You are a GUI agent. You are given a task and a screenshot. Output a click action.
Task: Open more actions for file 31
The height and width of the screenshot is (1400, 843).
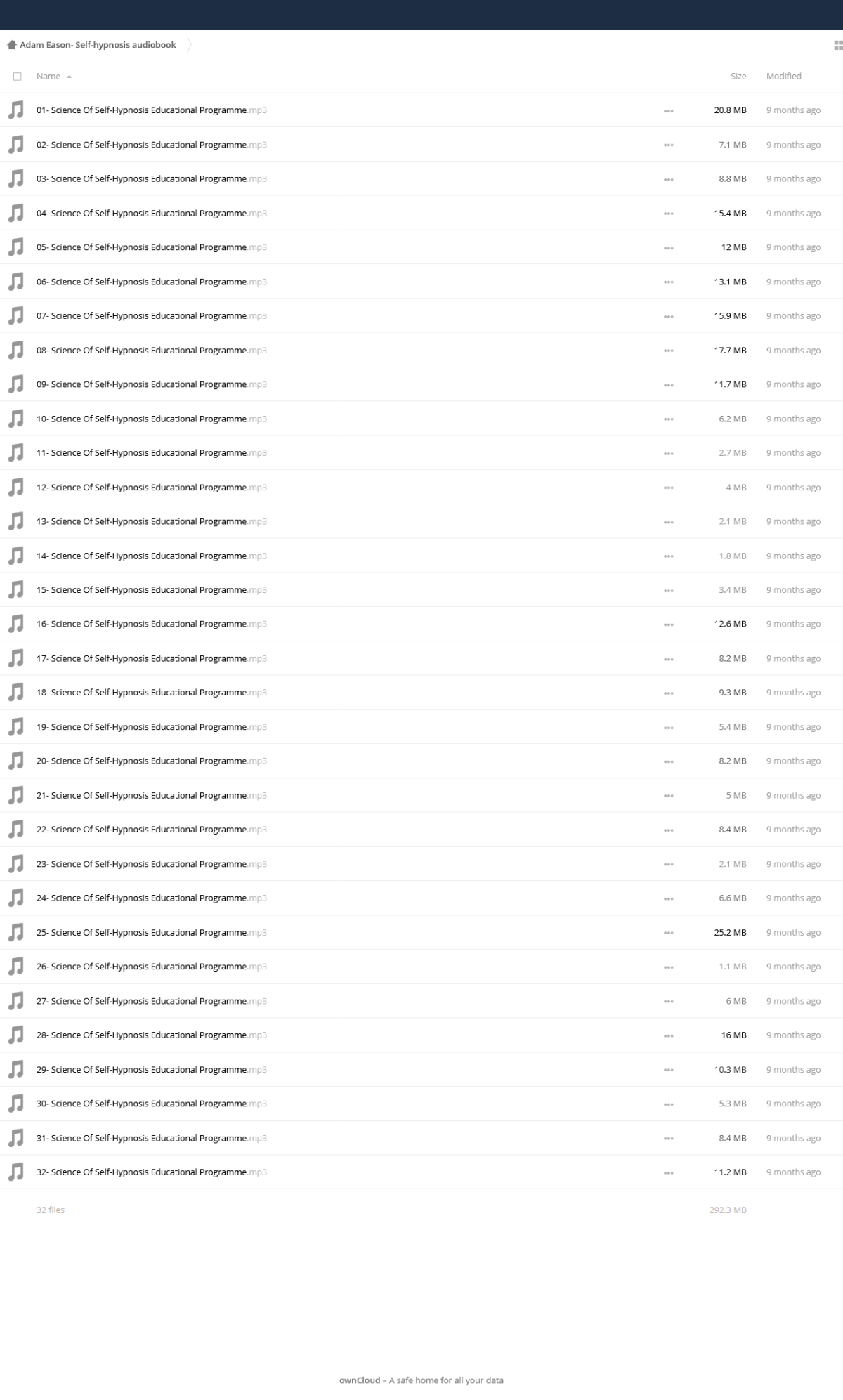668,1139
